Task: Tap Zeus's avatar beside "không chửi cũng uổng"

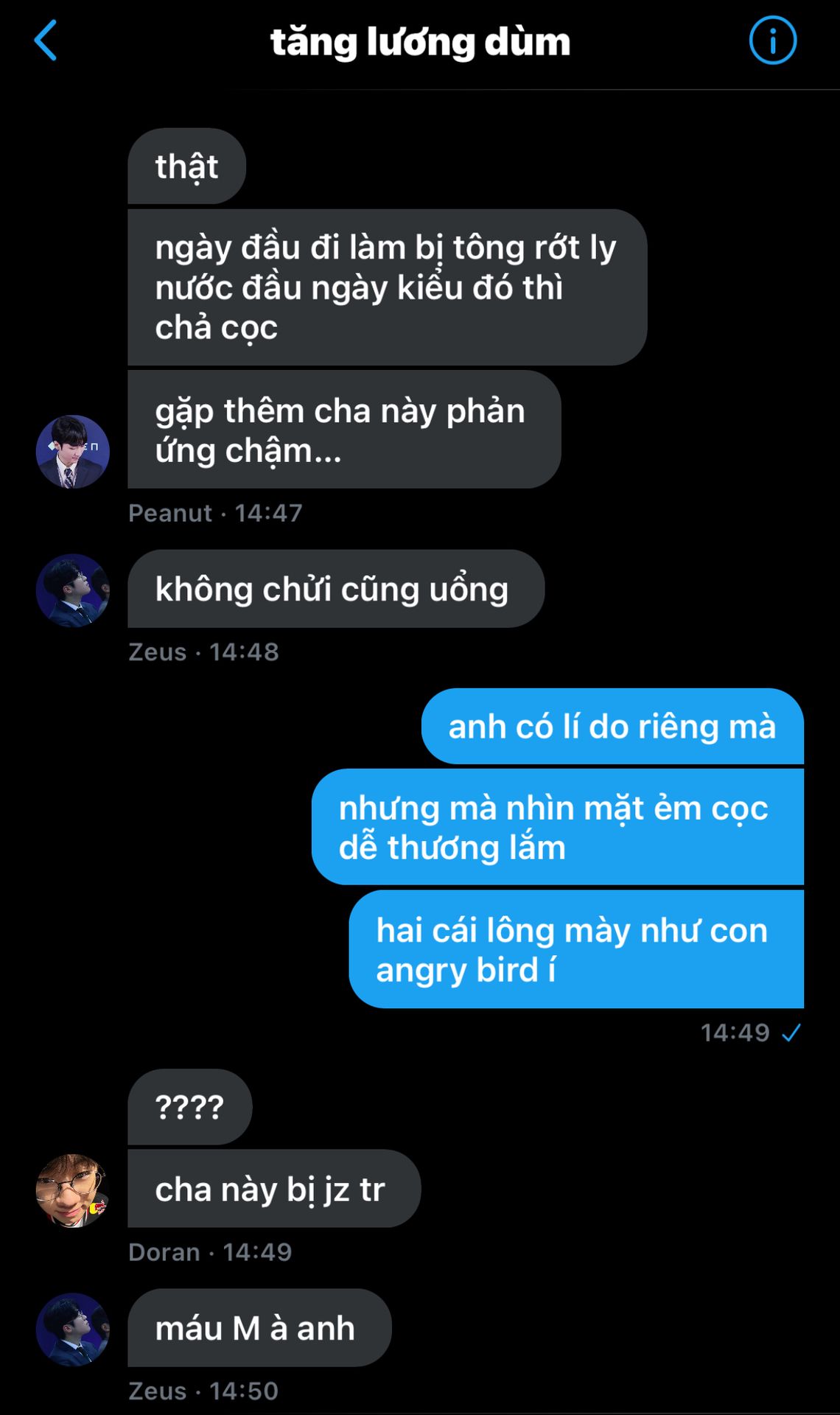Action: pyautogui.click(x=73, y=590)
